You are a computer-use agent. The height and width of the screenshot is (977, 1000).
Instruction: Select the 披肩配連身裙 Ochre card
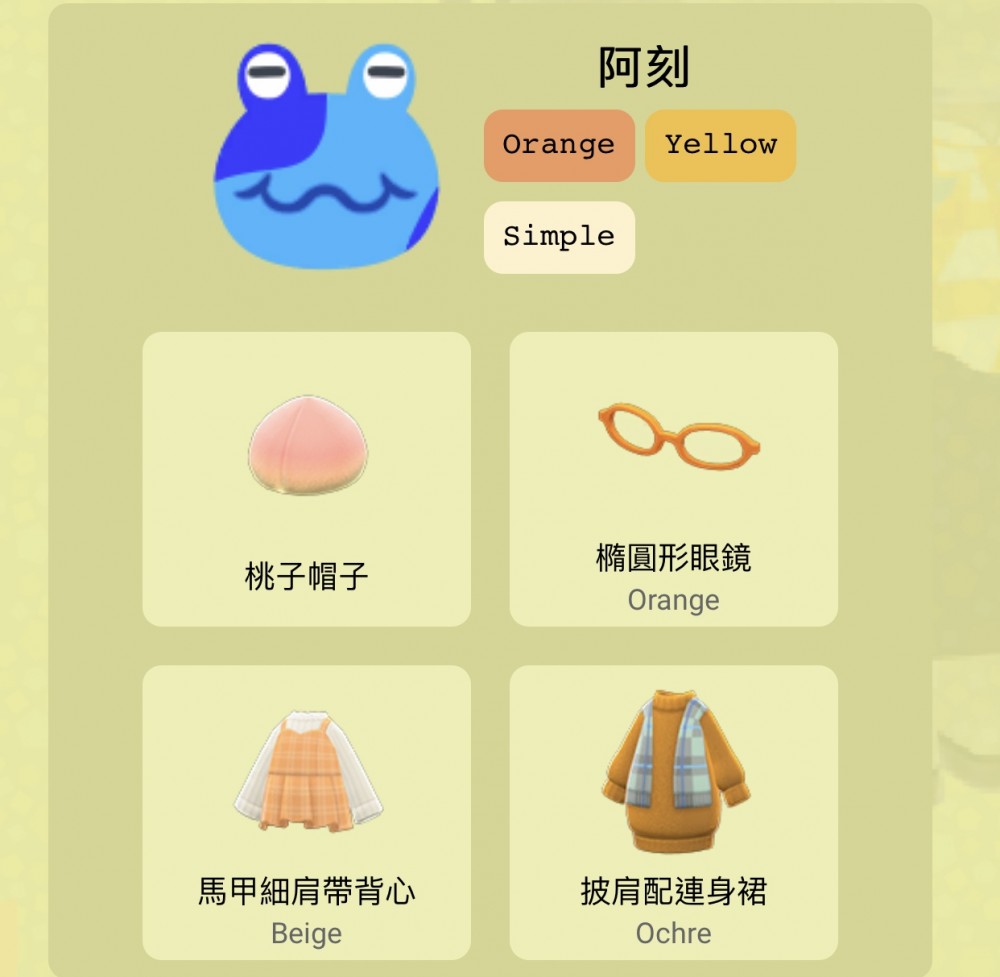(673, 812)
